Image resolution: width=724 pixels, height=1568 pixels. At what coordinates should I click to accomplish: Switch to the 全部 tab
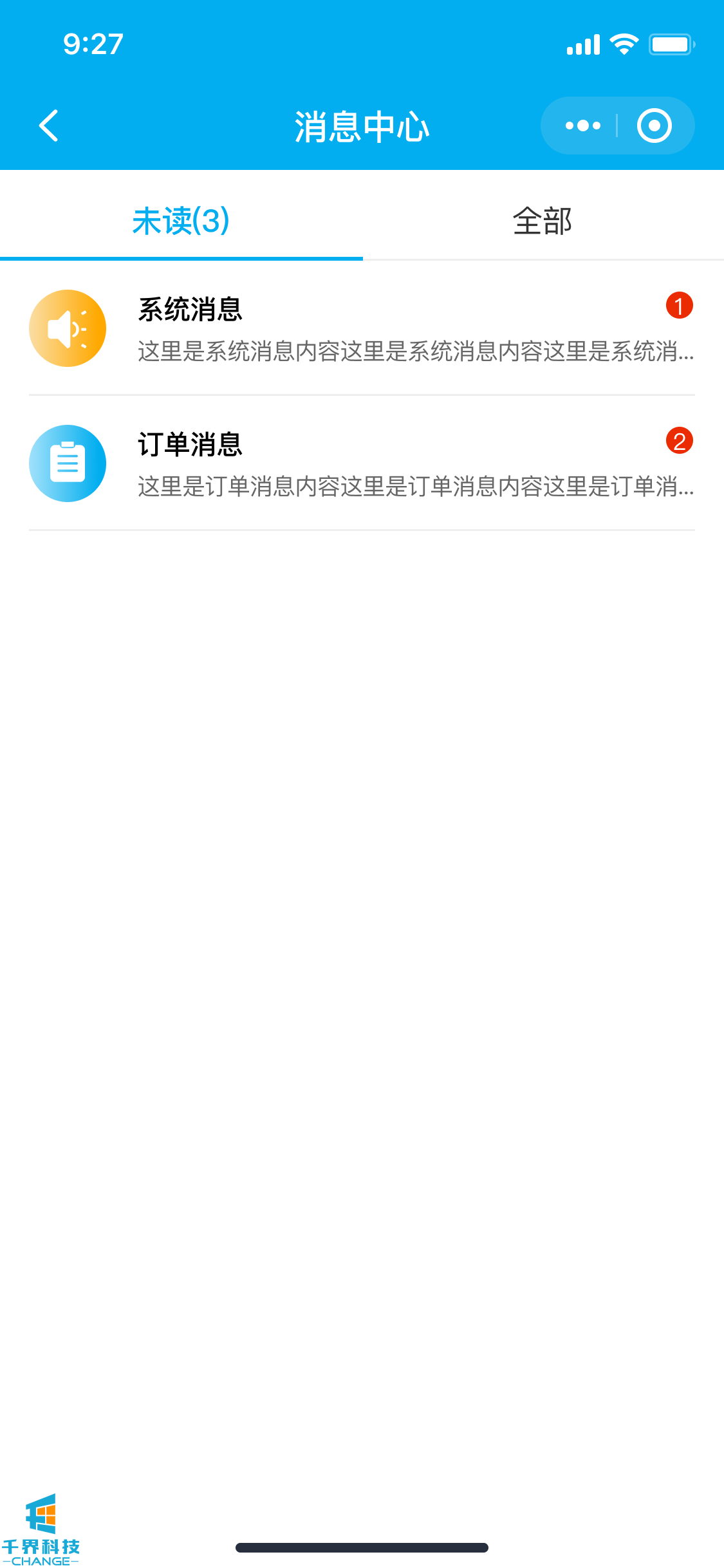pyautogui.click(x=542, y=221)
